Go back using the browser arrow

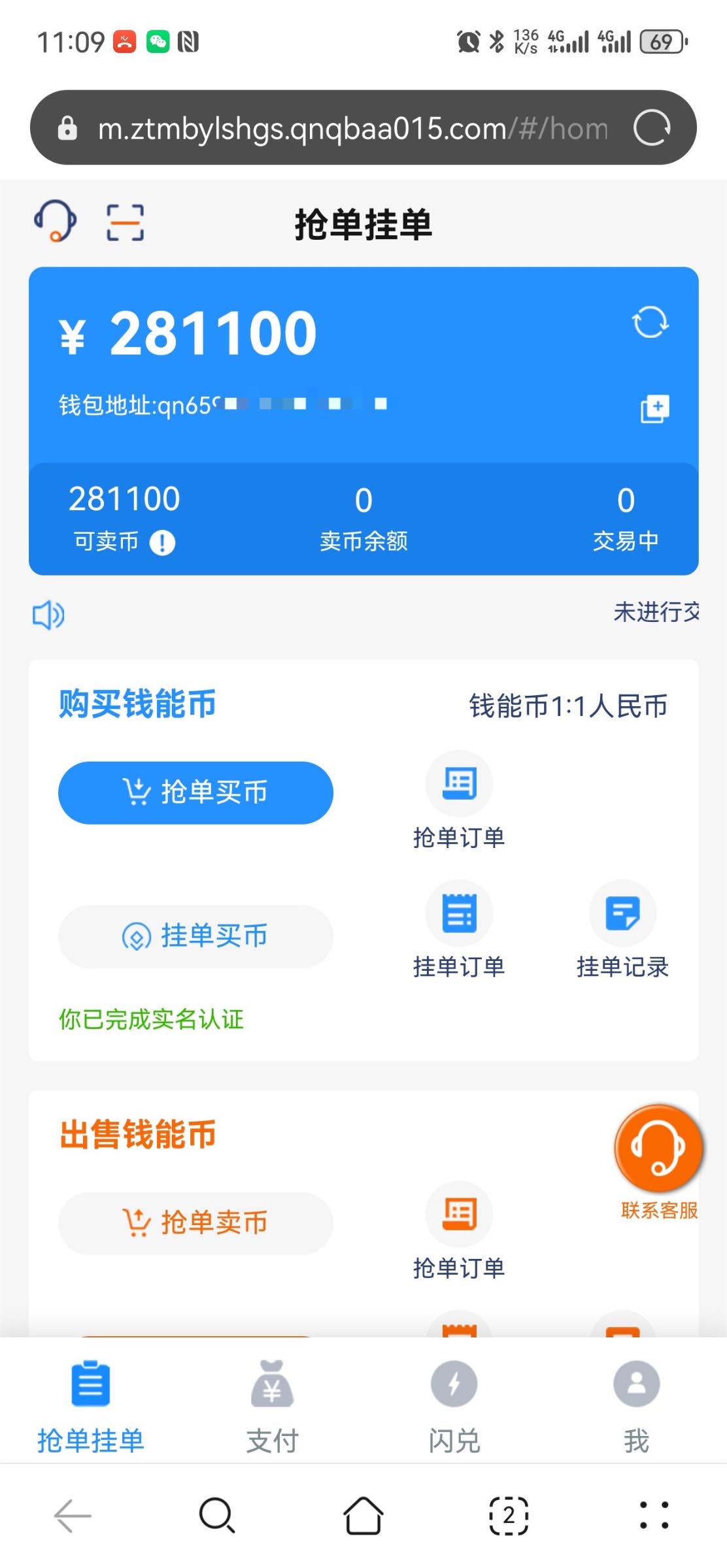[73, 1516]
